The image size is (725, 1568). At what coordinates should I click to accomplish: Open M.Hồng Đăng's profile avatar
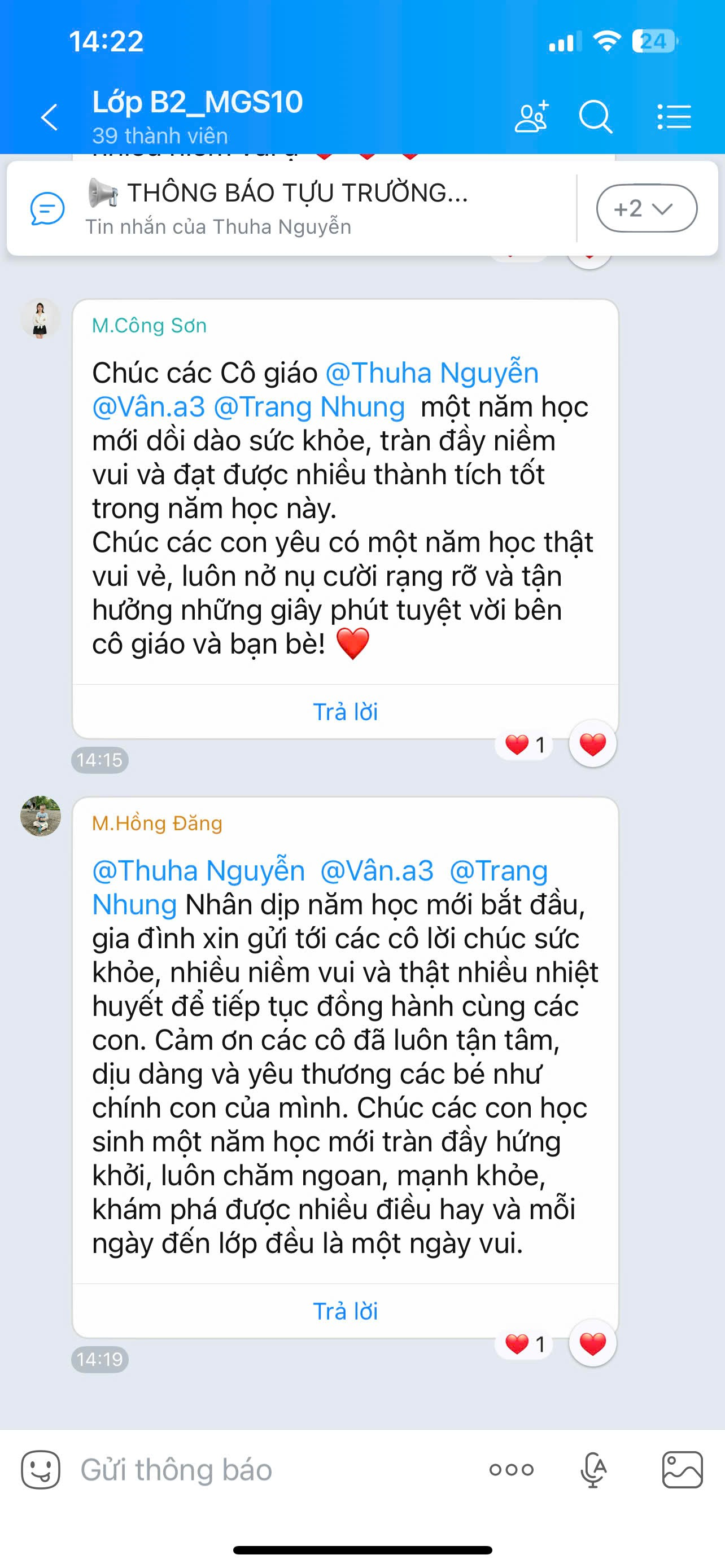pos(40,816)
